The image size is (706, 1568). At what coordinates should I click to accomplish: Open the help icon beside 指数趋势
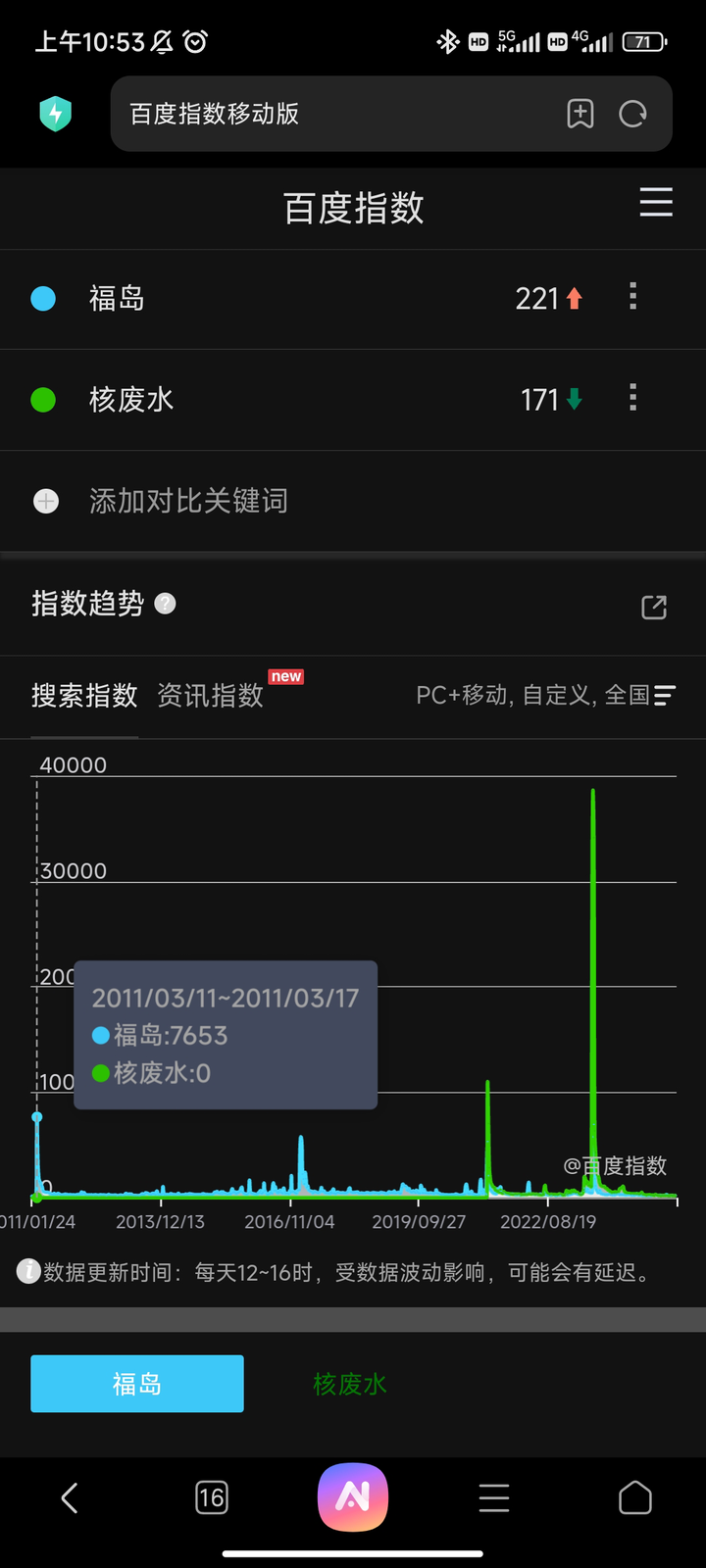click(x=166, y=604)
